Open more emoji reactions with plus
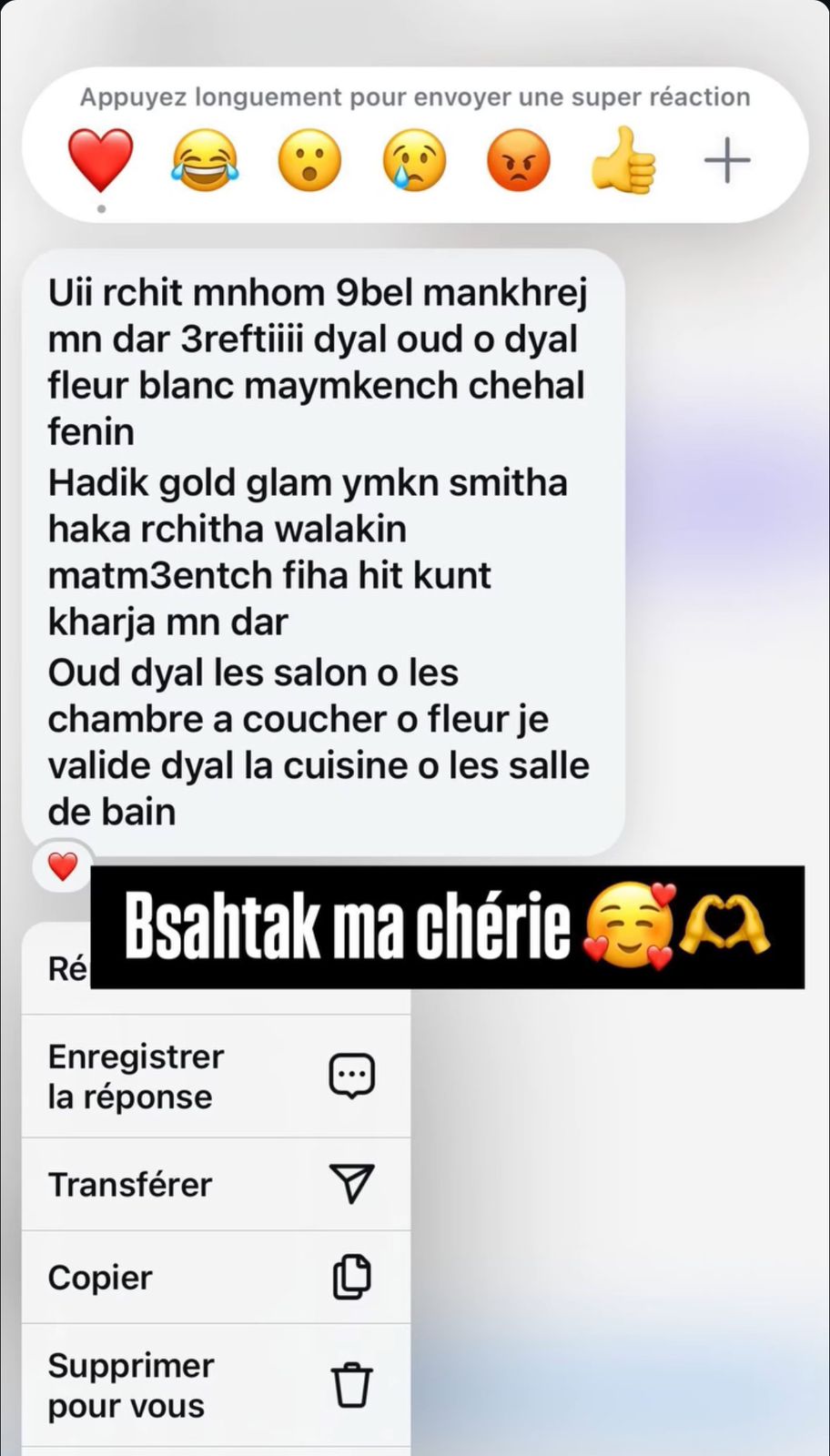The height and width of the screenshot is (1456, 830). pyautogui.click(x=727, y=162)
